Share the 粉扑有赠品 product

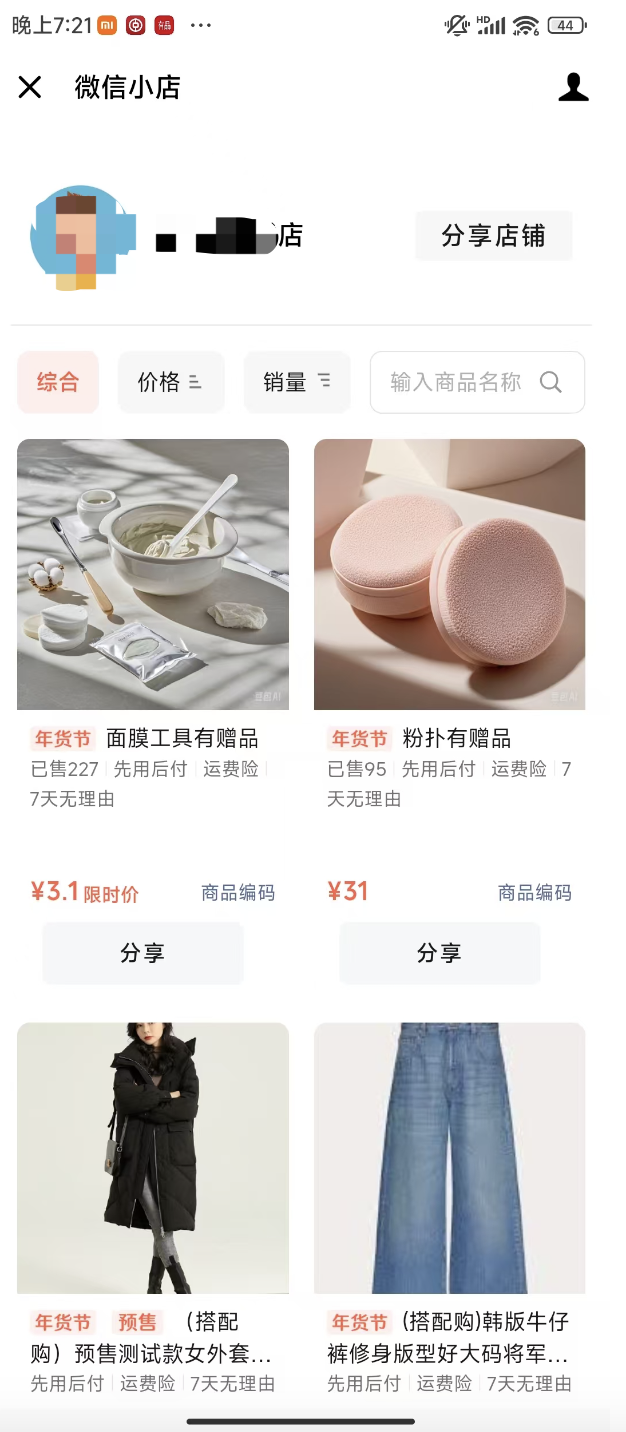coord(439,953)
